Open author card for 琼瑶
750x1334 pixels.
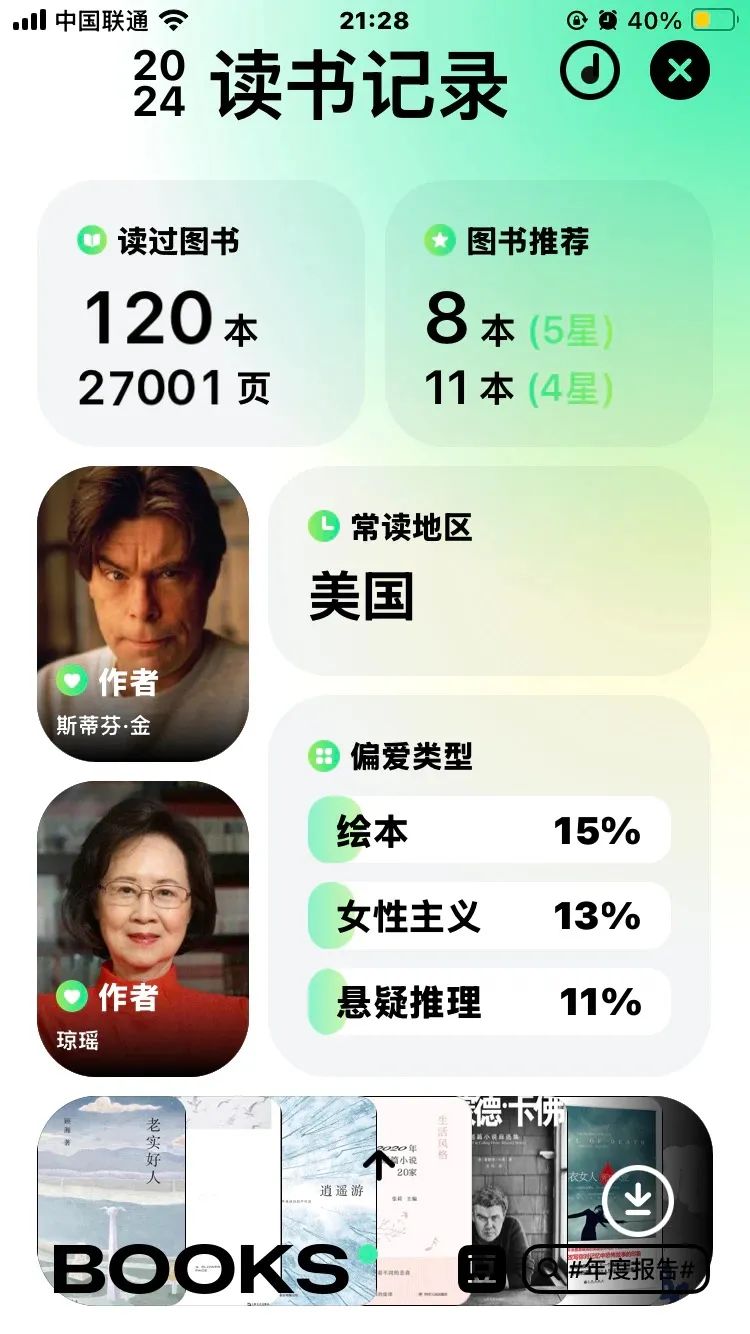pyautogui.click(x=143, y=928)
